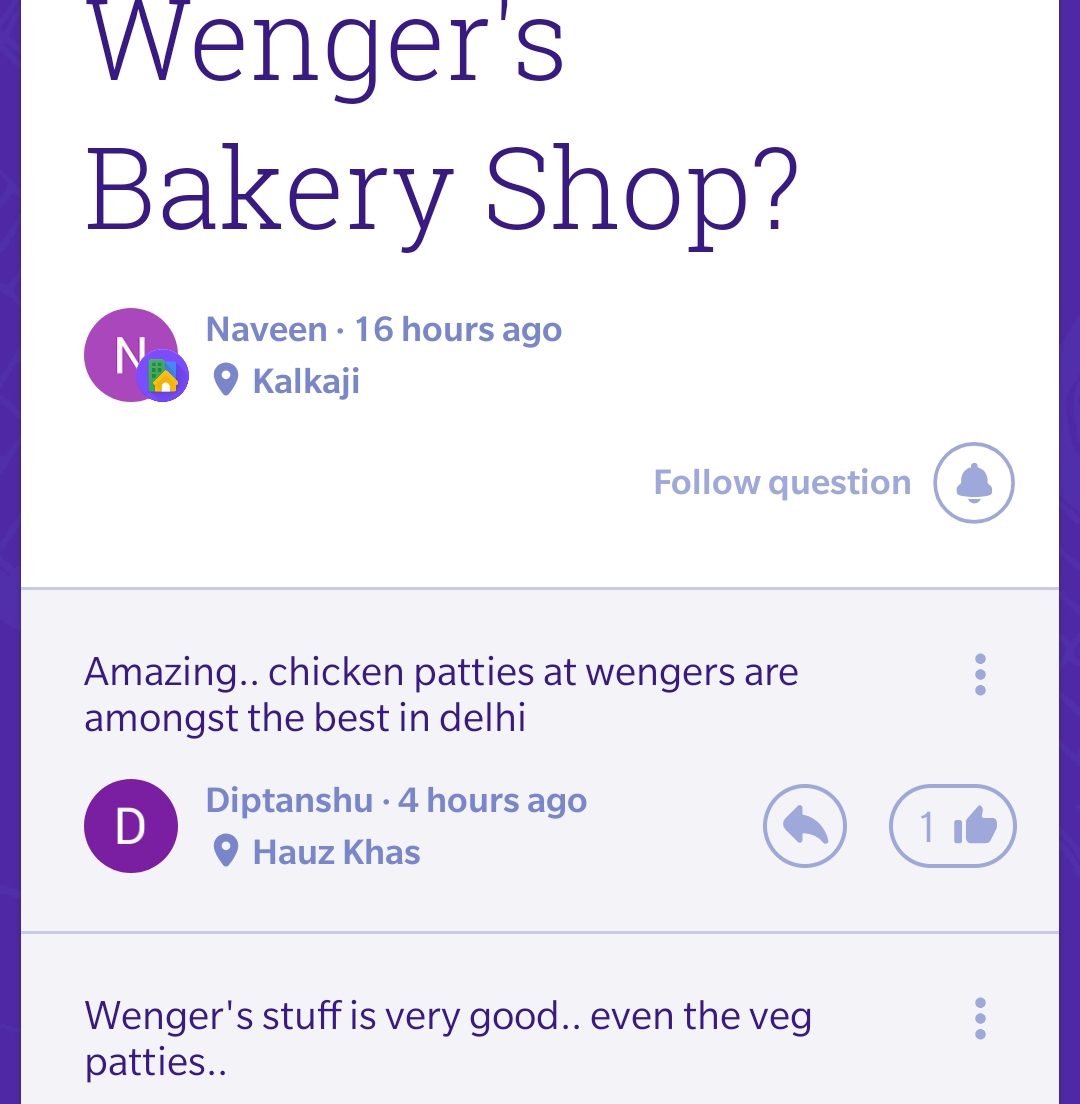Open options menu for Diptanshu's answer
Screen dimensions: 1080x1104
(x=980, y=675)
